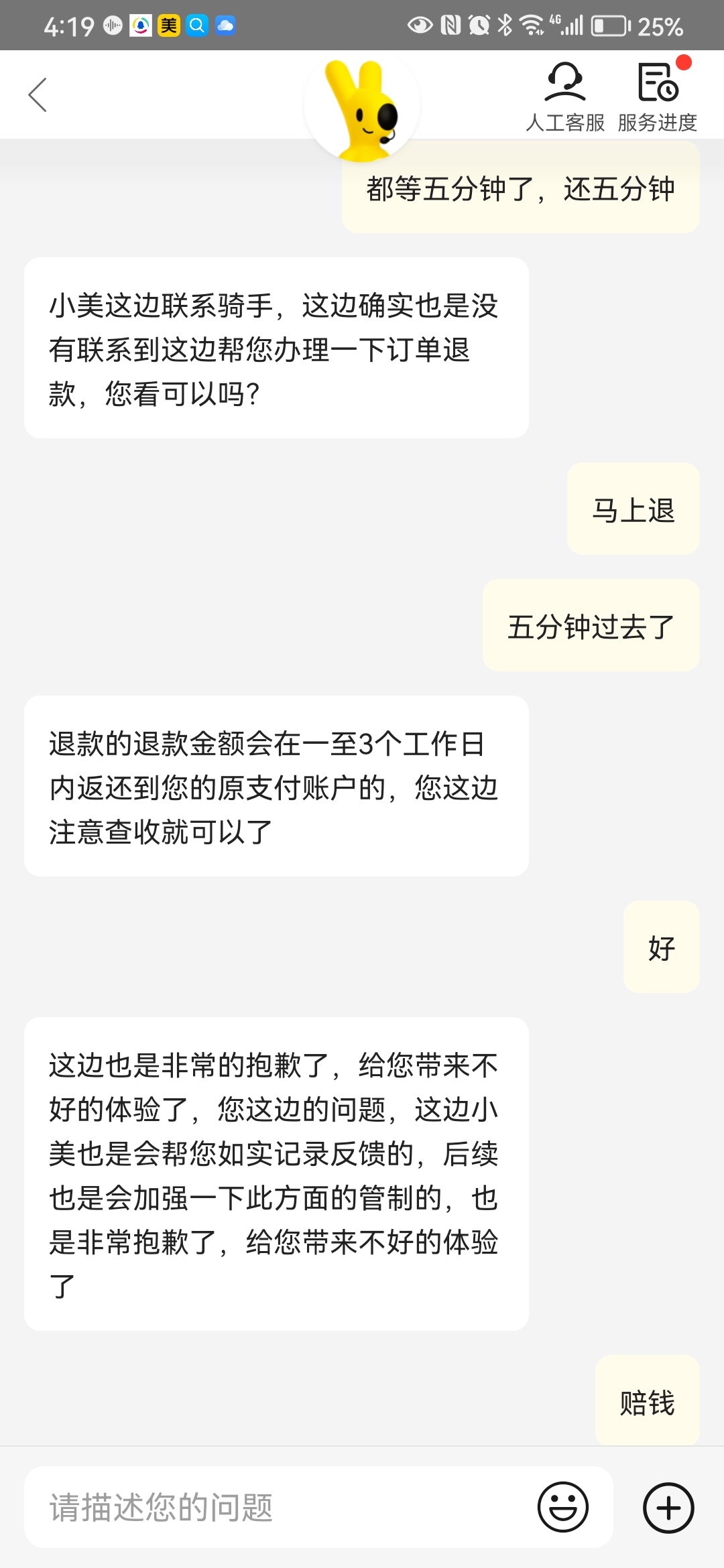Open the plus attachment menu
Screen dimensions: 724x1568
click(668, 1508)
